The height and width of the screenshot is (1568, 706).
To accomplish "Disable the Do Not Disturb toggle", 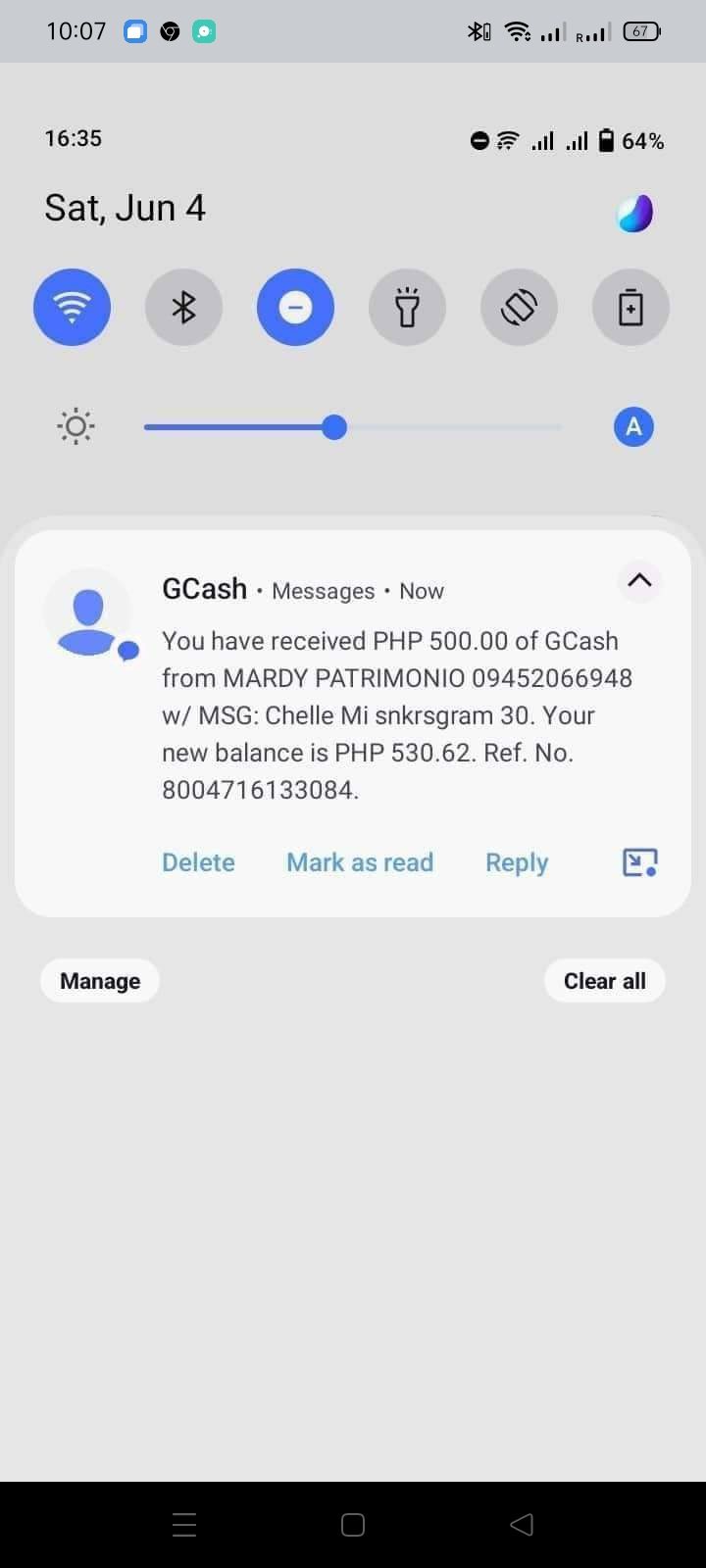I will tap(295, 308).
